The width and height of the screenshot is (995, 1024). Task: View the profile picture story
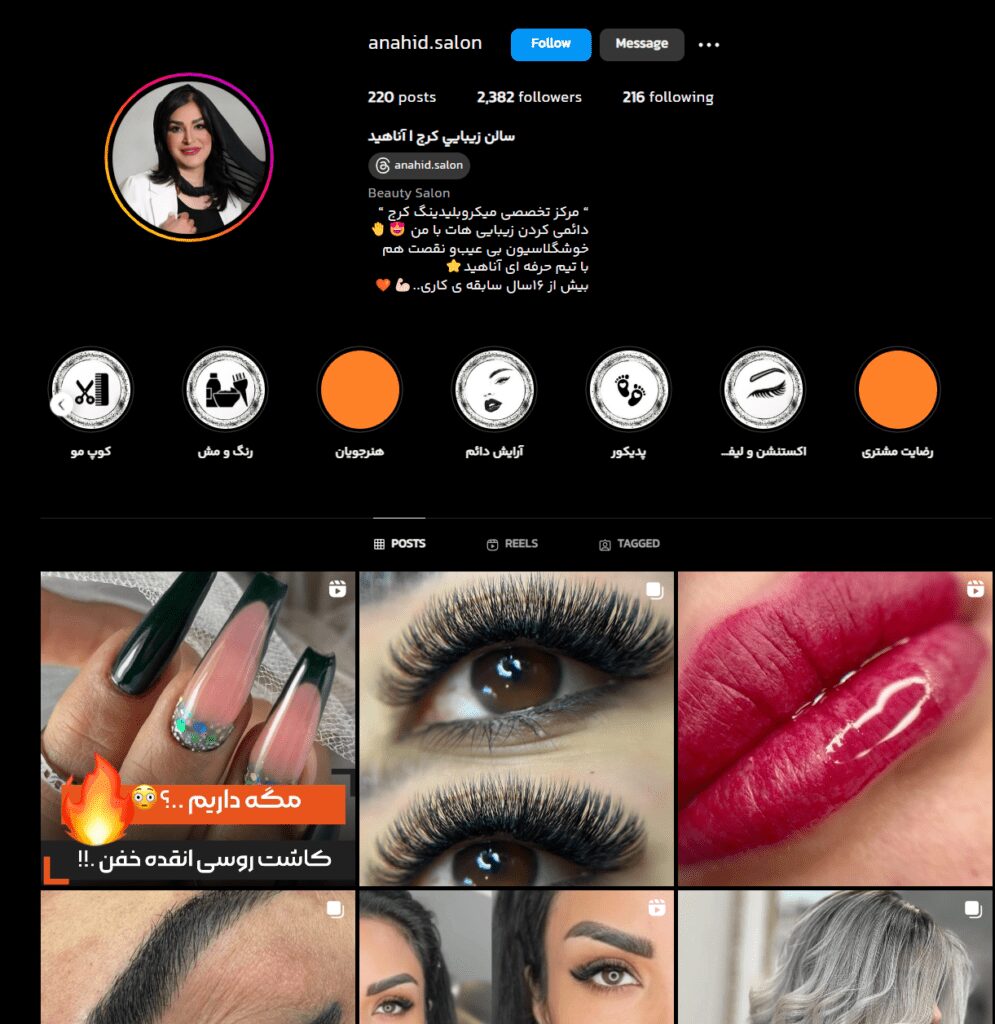[x=188, y=157]
